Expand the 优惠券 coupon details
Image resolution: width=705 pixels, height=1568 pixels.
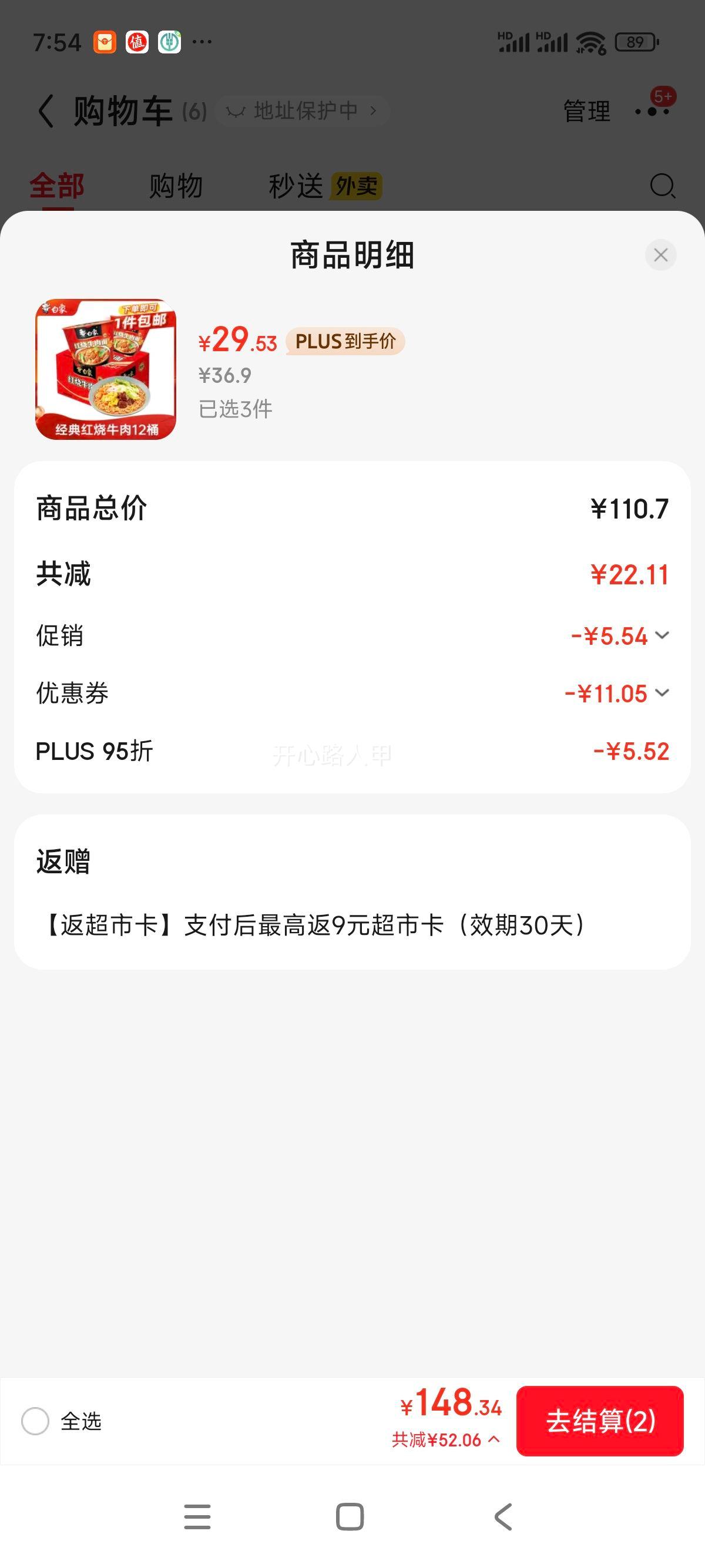click(663, 694)
